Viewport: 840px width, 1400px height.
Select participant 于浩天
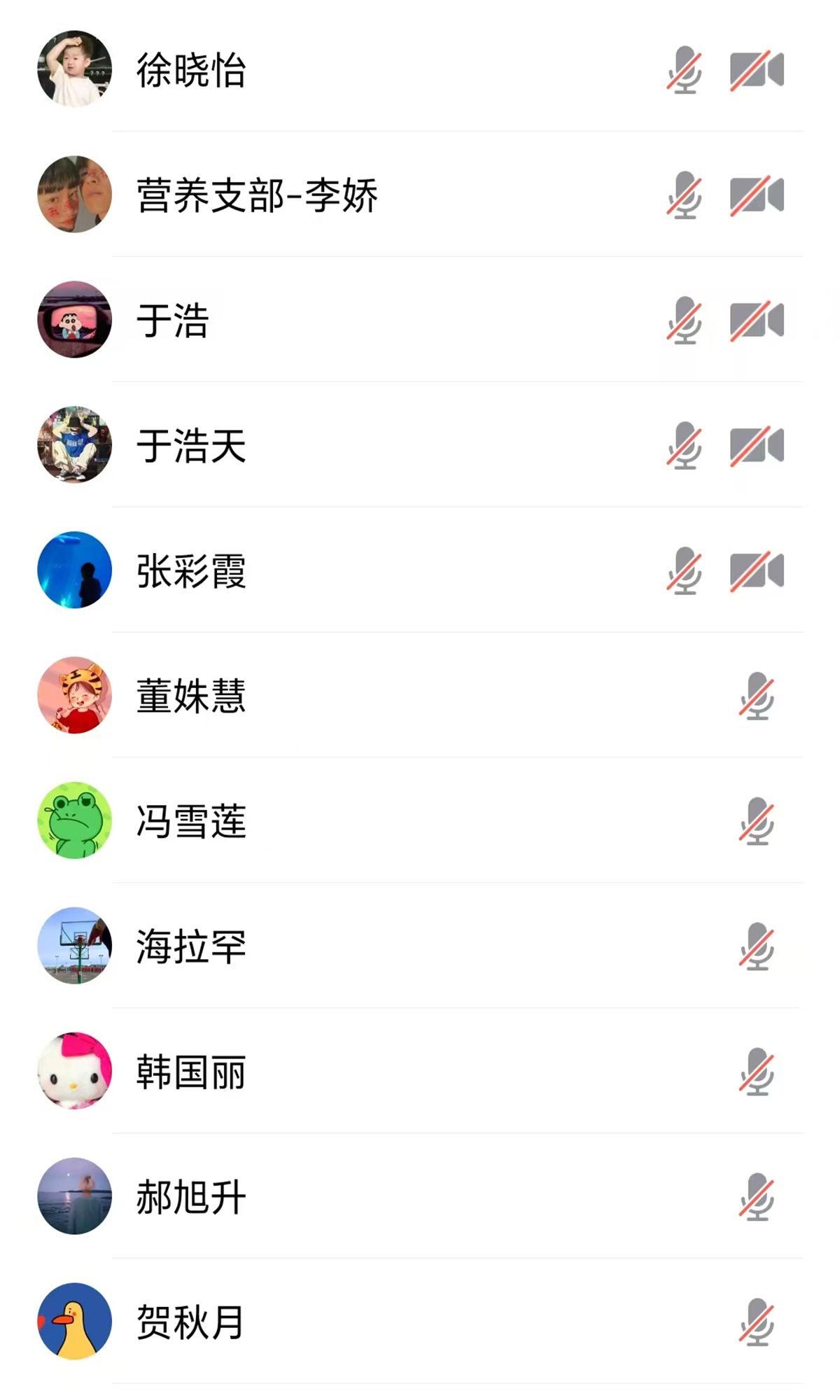point(190,446)
